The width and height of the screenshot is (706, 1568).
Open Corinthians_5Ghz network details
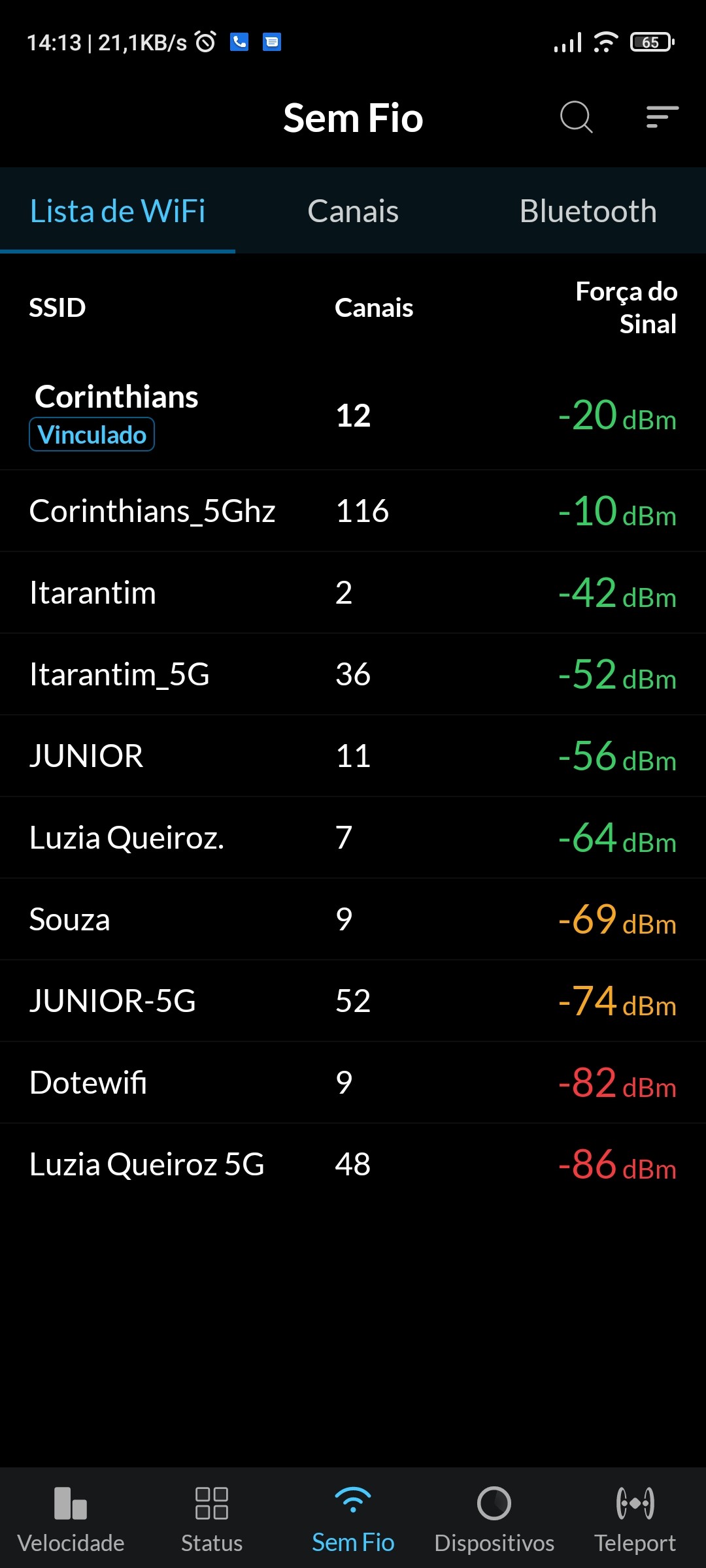pyautogui.click(x=353, y=511)
